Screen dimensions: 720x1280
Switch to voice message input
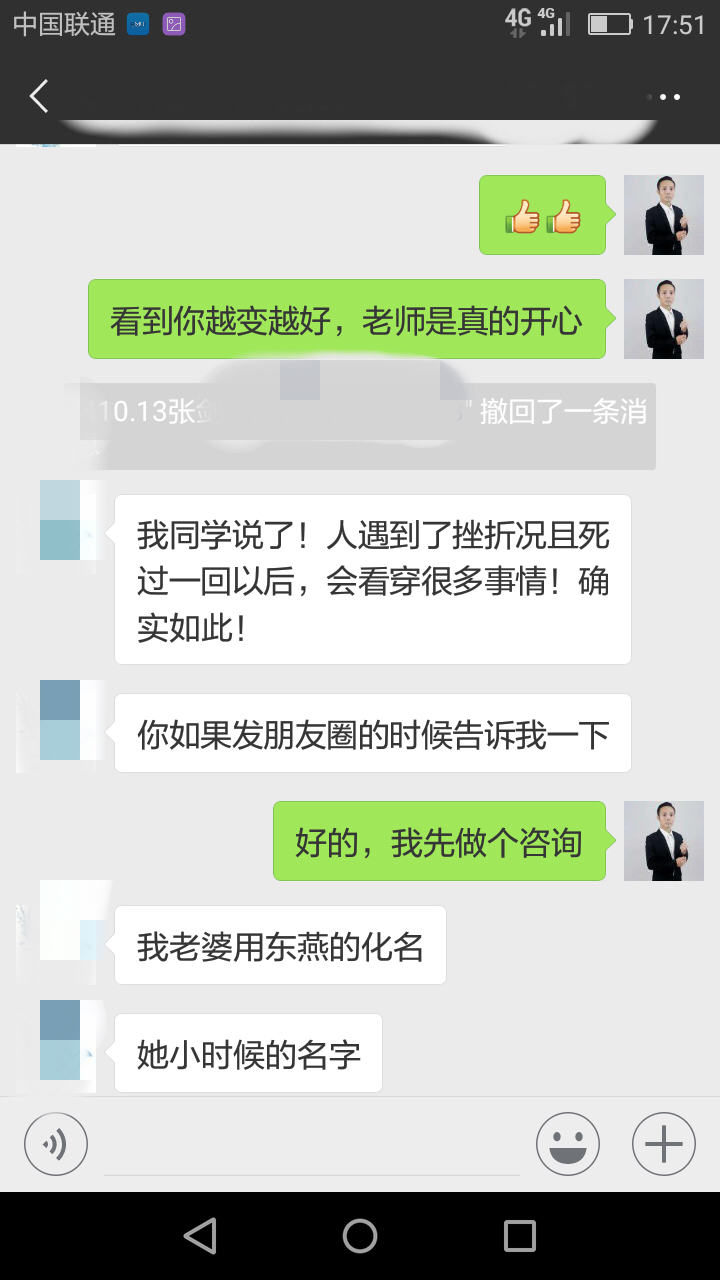(56, 1144)
